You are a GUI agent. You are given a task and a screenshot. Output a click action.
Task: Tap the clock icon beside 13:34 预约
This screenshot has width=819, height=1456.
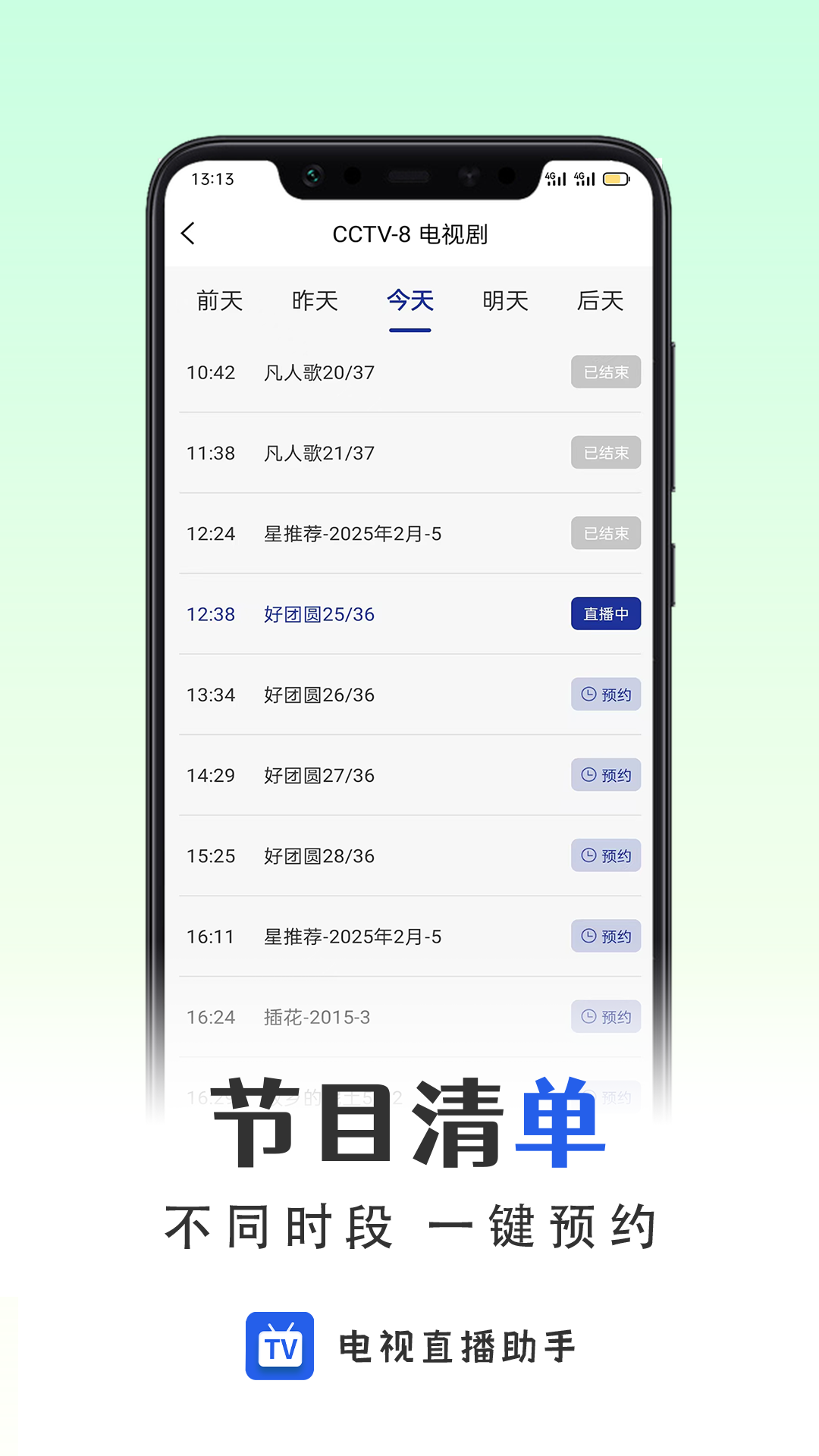588,694
